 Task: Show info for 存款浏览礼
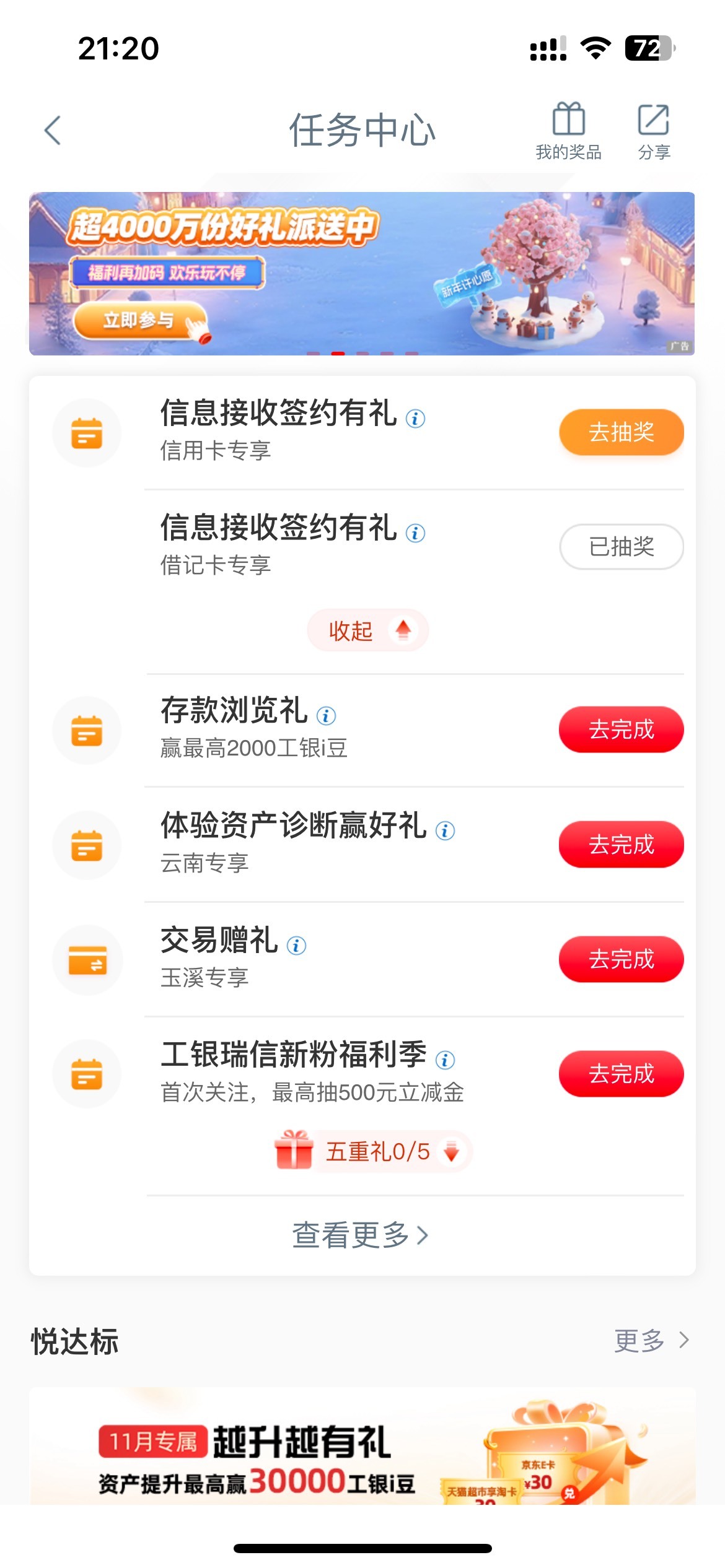click(x=326, y=716)
